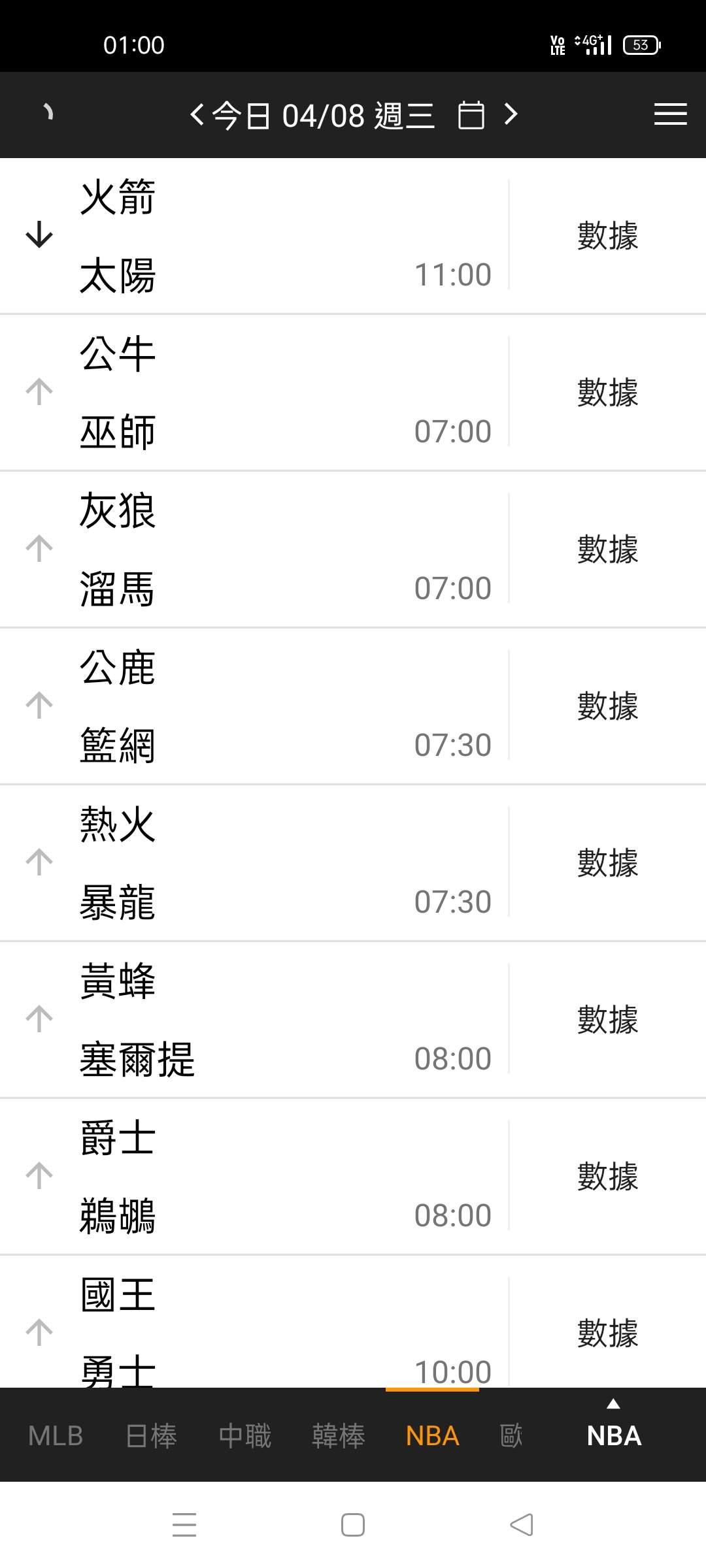The image size is (706, 1568).
Task: Switch to the MLB tab
Action: click(x=56, y=1436)
